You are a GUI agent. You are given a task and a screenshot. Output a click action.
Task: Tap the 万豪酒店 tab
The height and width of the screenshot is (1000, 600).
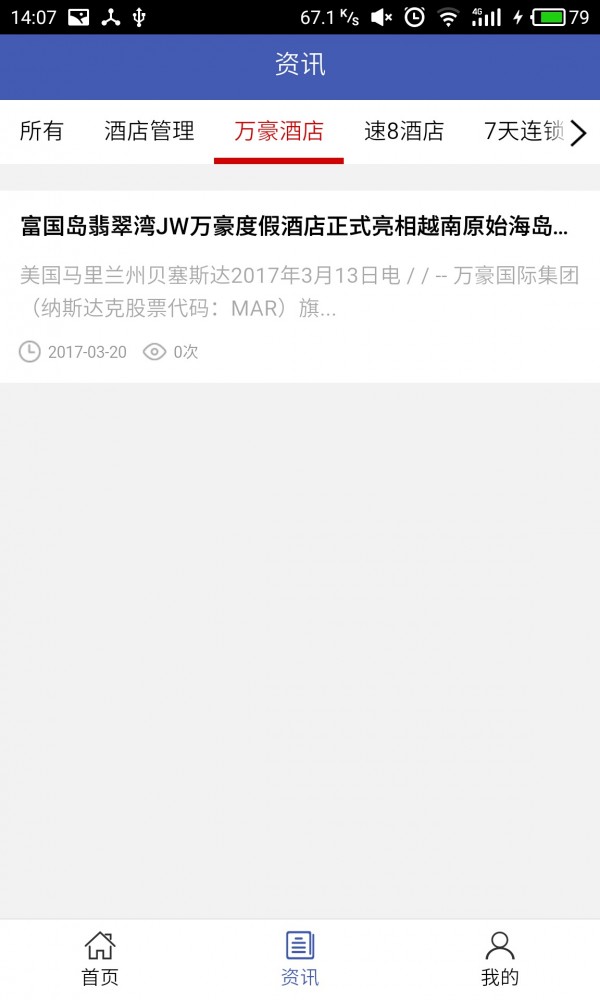279,131
